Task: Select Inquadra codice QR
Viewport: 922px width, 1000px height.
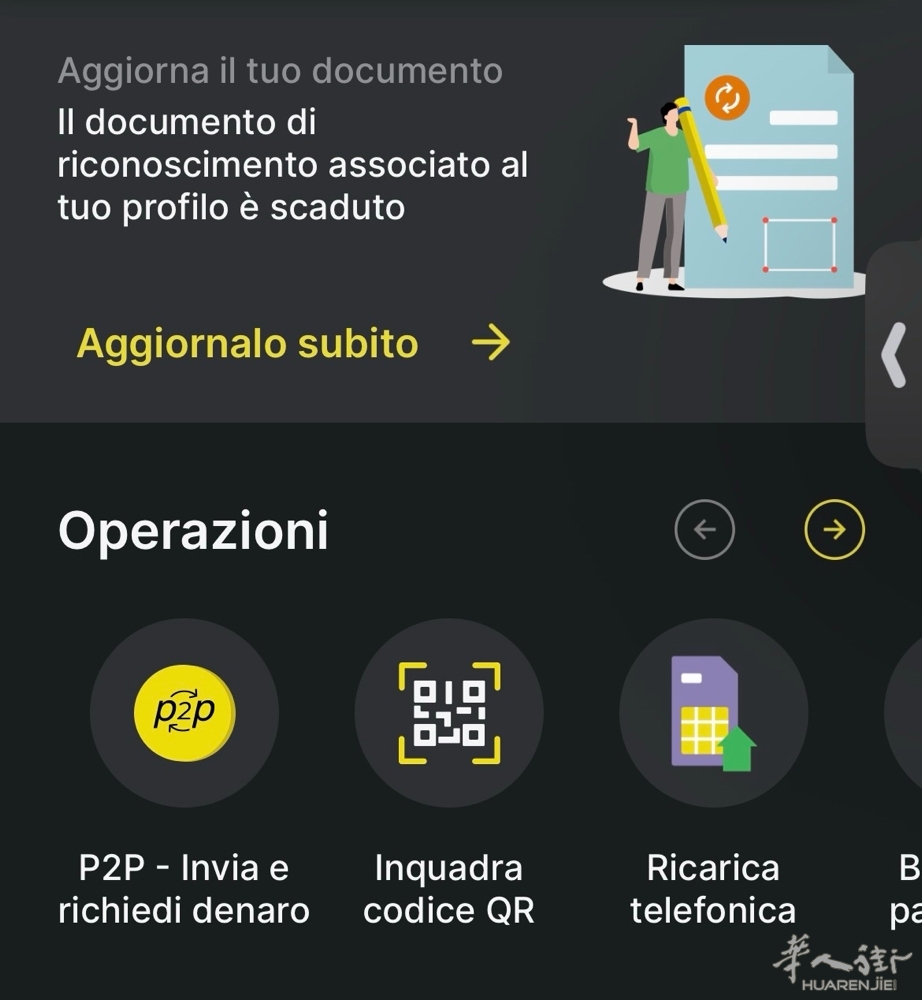Action: [449, 713]
